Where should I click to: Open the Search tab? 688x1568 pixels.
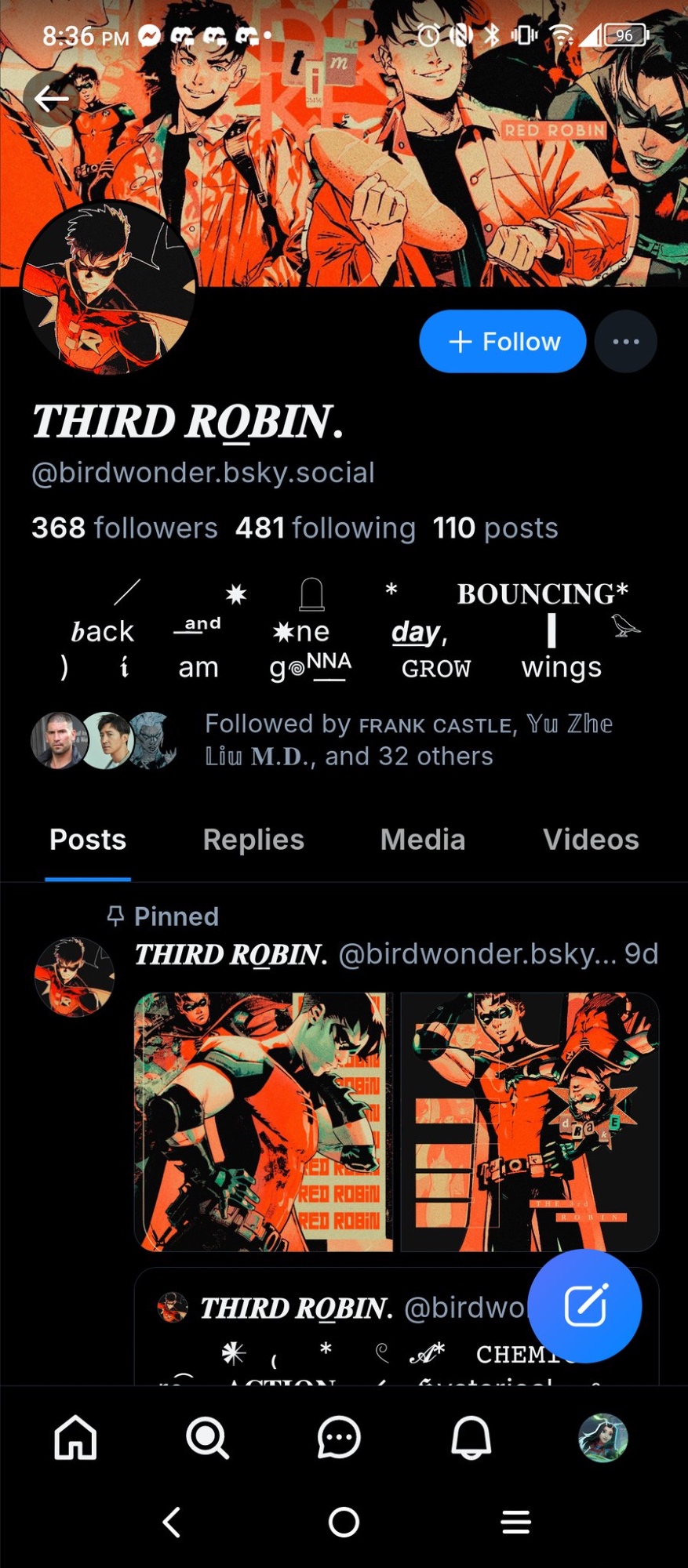[x=207, y=1438]
